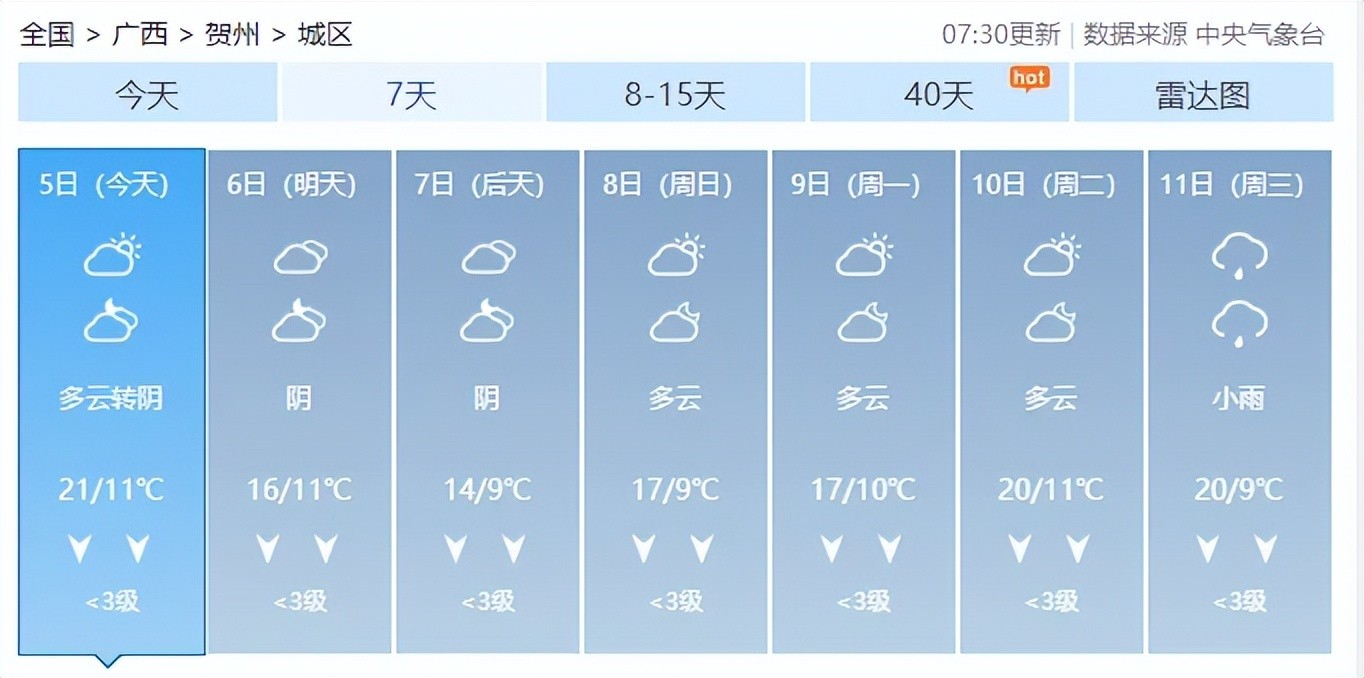
Task: Select the 8日 (周日) forecast card
Action: 675,400
